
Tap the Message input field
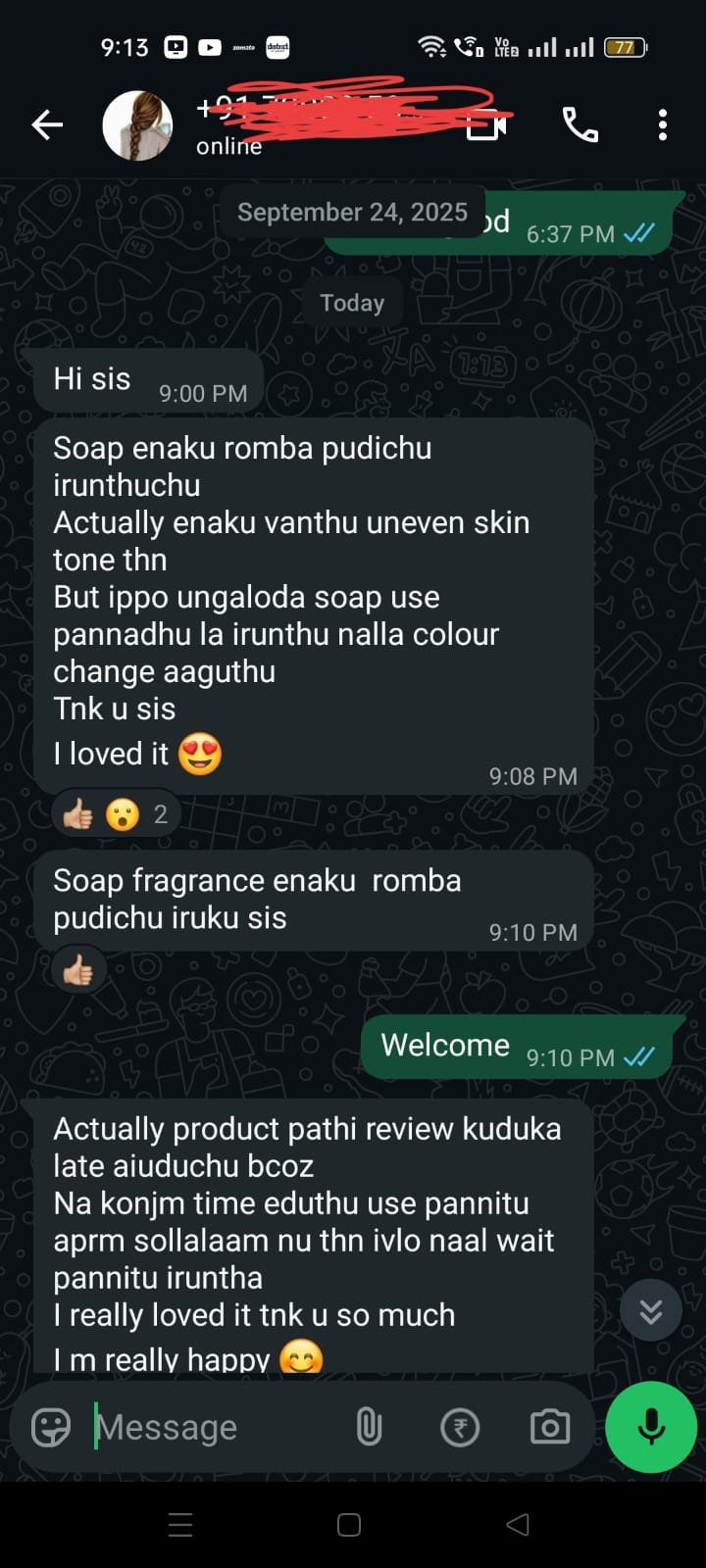tap(216, 1427)
